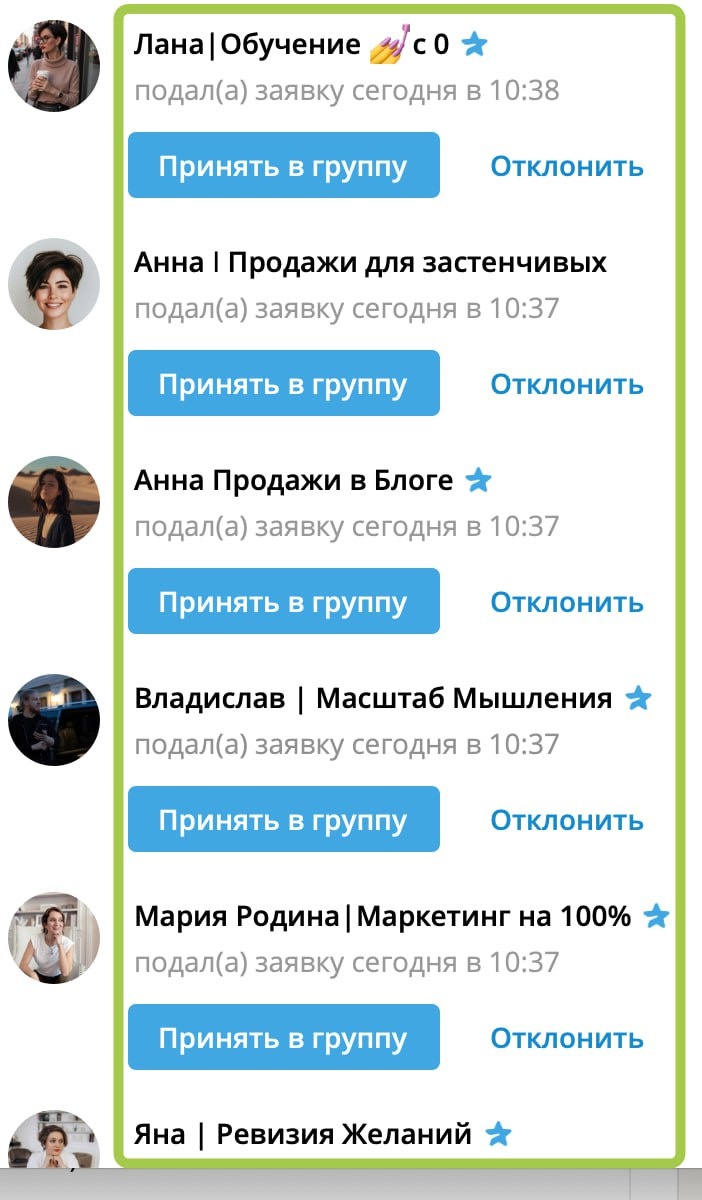The height and width of the screenshot is (1200, 702).
Task: Accept Лана|Обучение into the group
Action: [283, 166]
